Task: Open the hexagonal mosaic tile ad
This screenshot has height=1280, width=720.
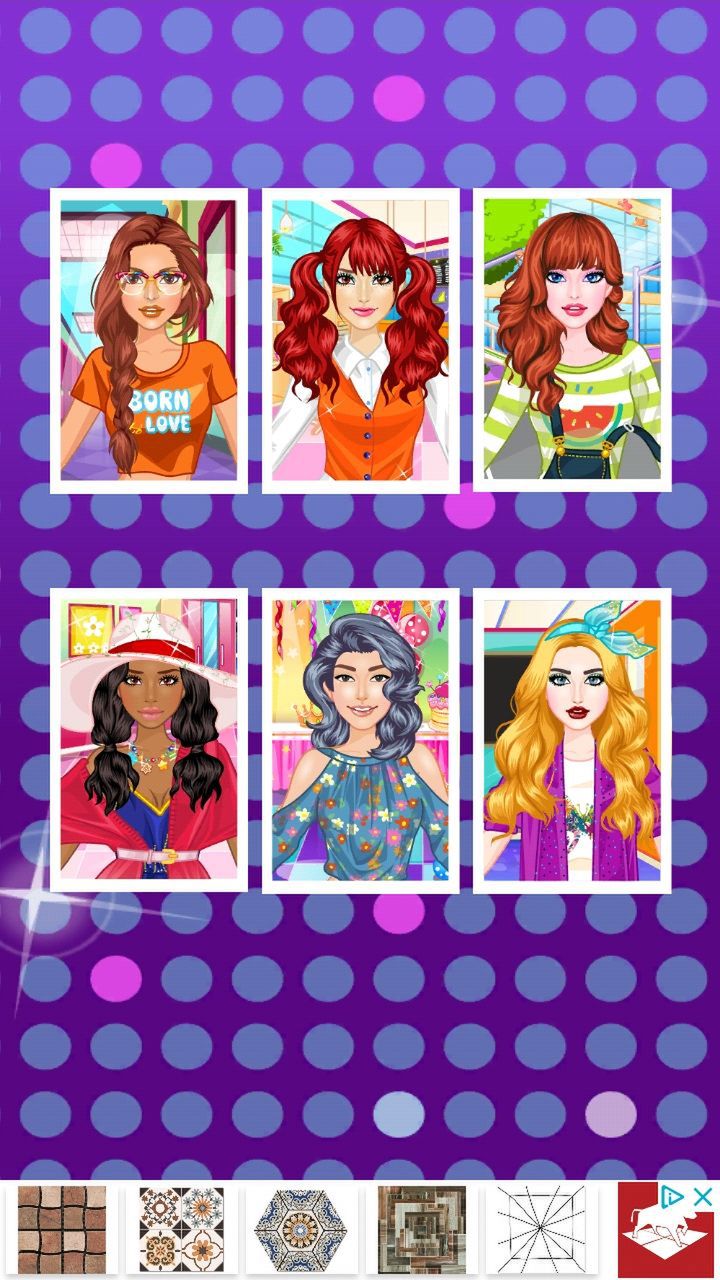Action: [300, 1230]
